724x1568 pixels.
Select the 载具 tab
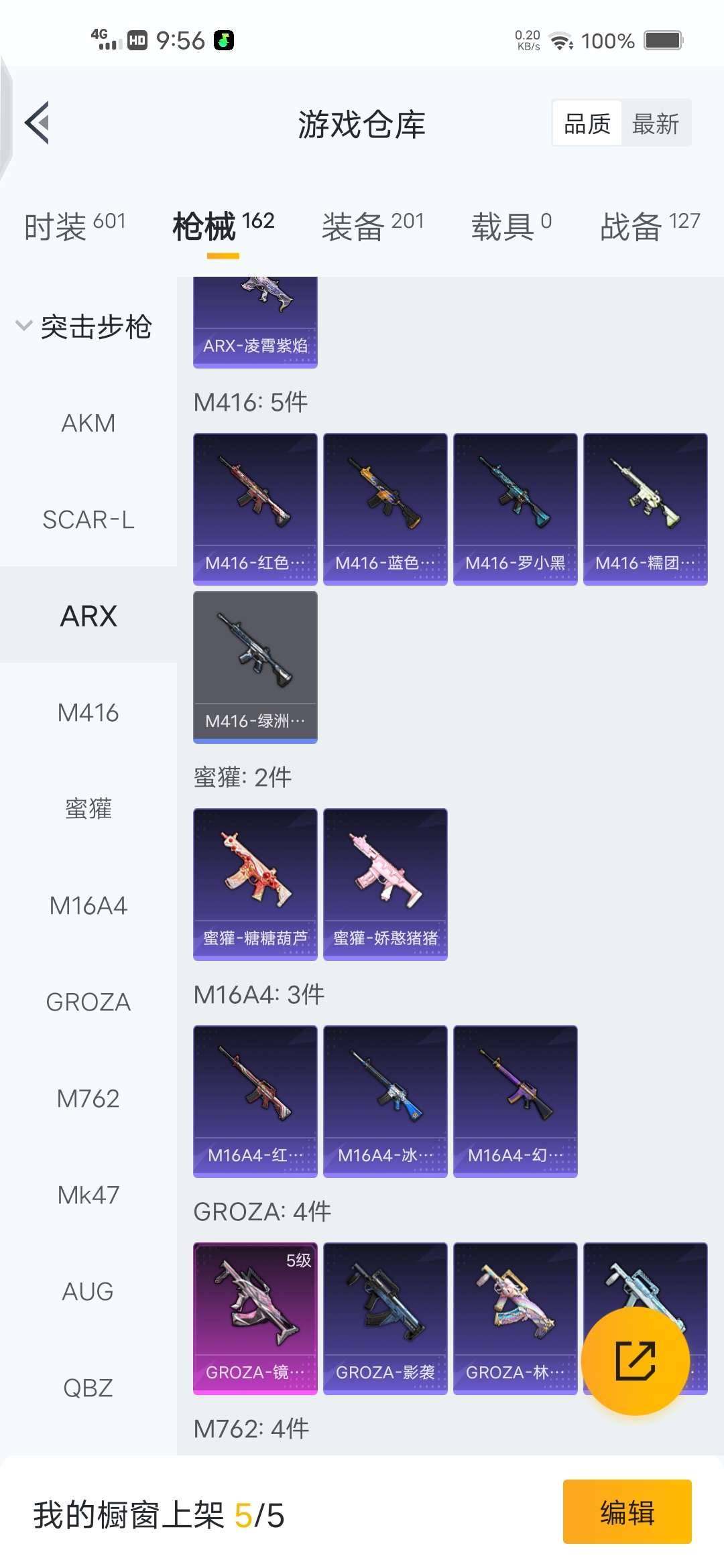511,226
